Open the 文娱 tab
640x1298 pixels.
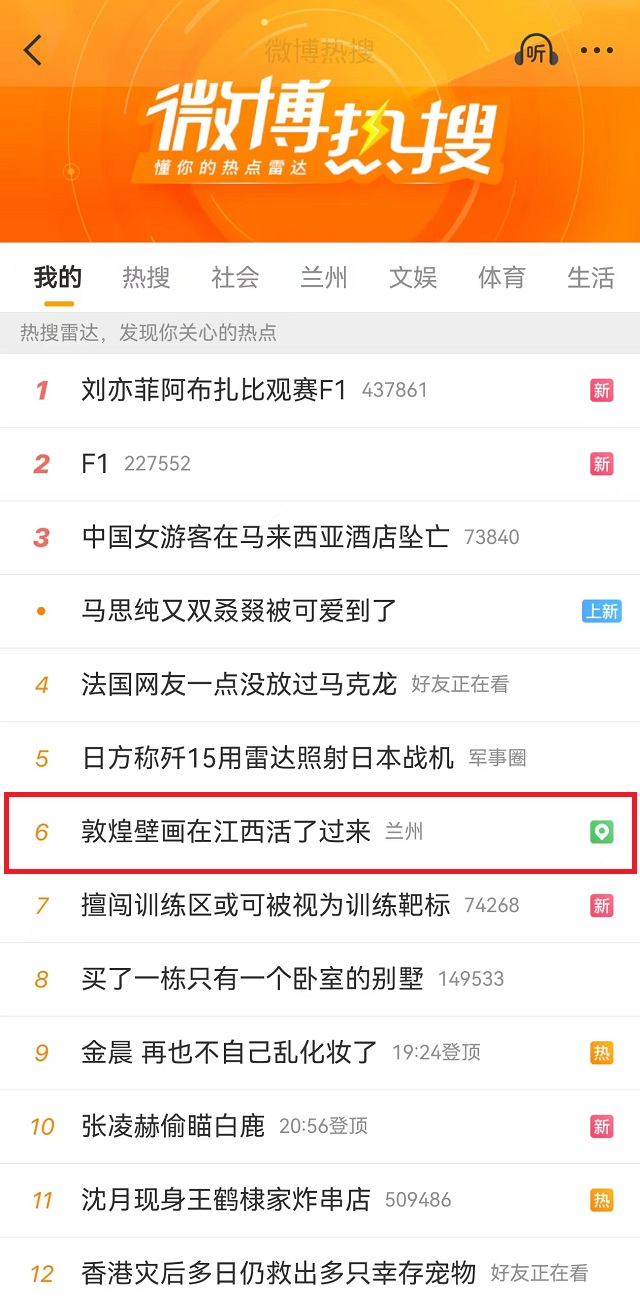413,277
